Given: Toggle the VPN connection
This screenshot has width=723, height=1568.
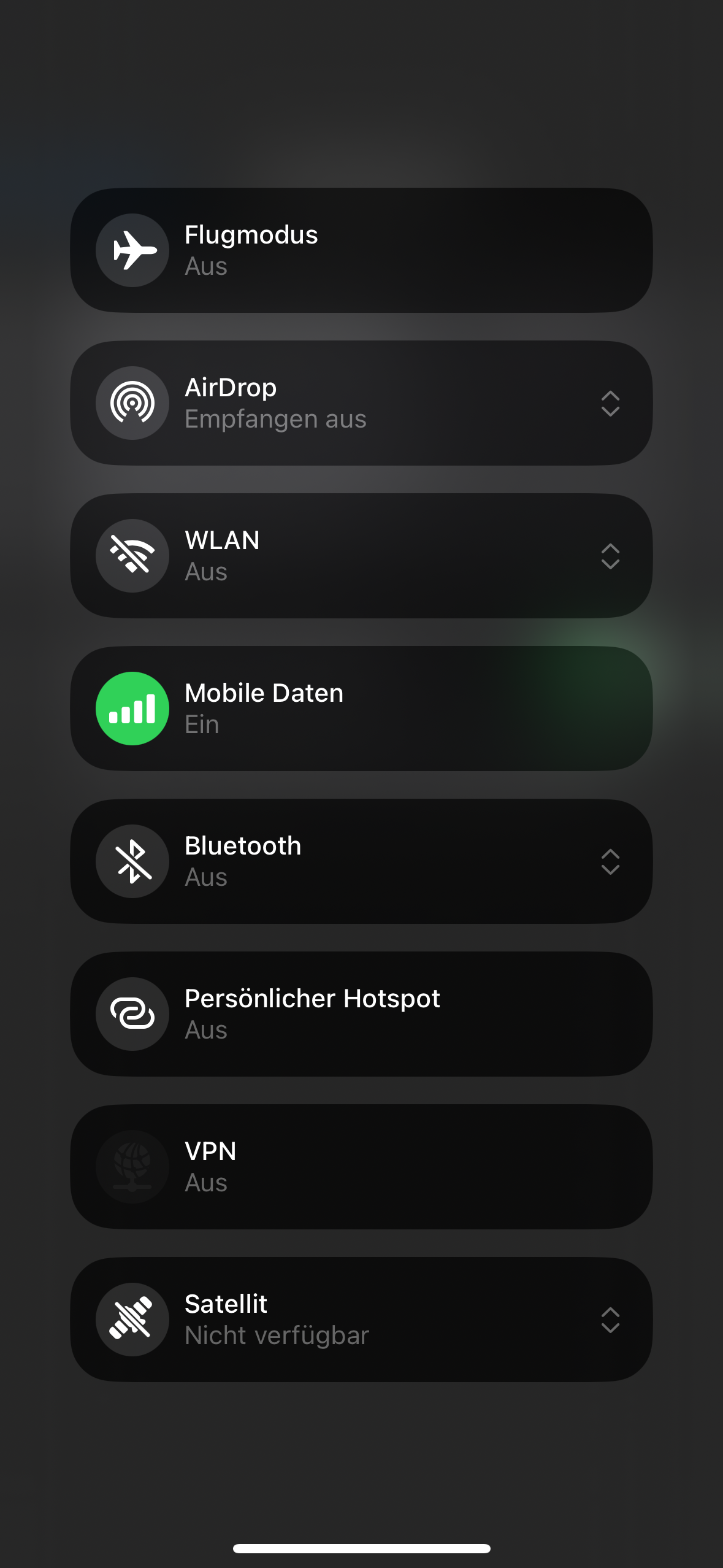Looking at the screenshot, I should (x=132, y=1167).
